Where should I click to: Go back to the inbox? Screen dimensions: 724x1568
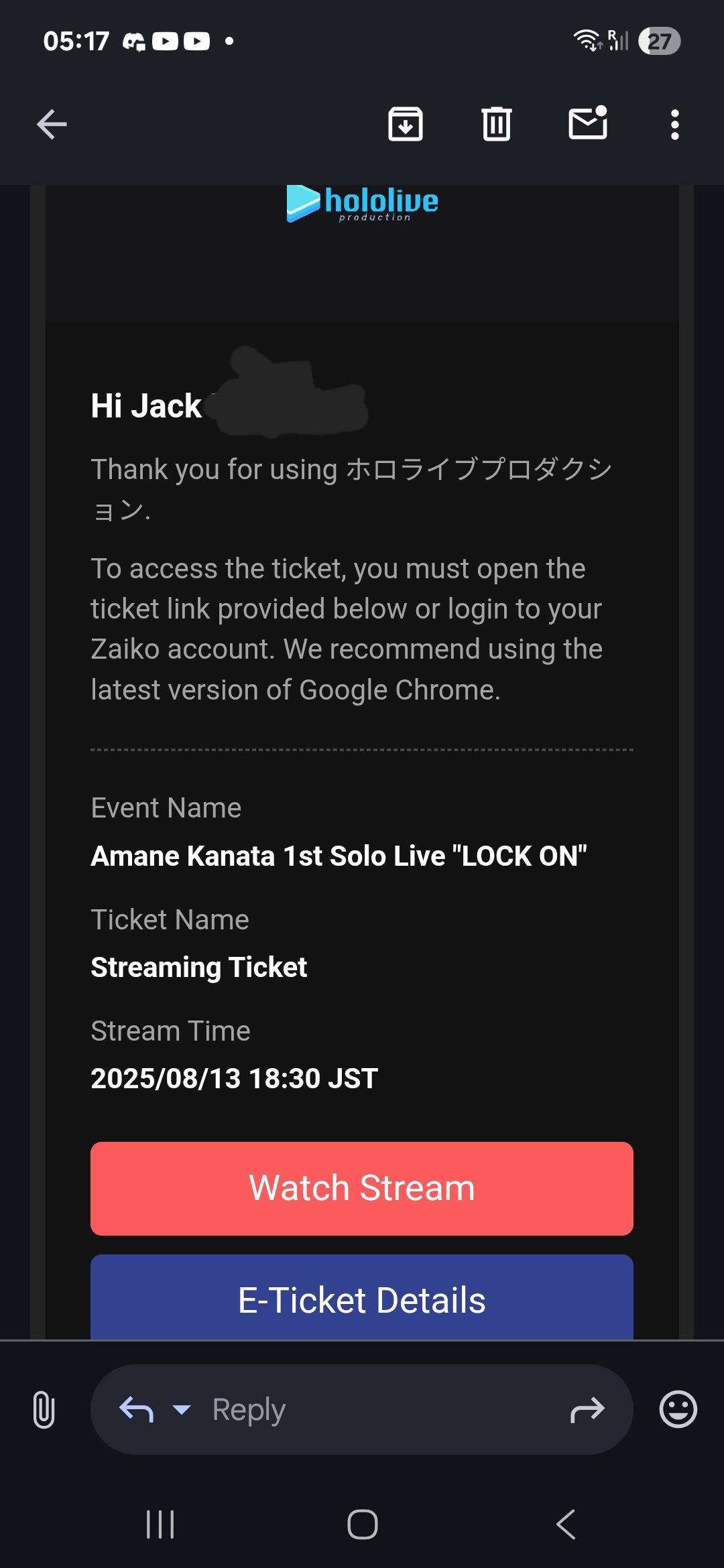pyautogui.click(x=52, y=125)
